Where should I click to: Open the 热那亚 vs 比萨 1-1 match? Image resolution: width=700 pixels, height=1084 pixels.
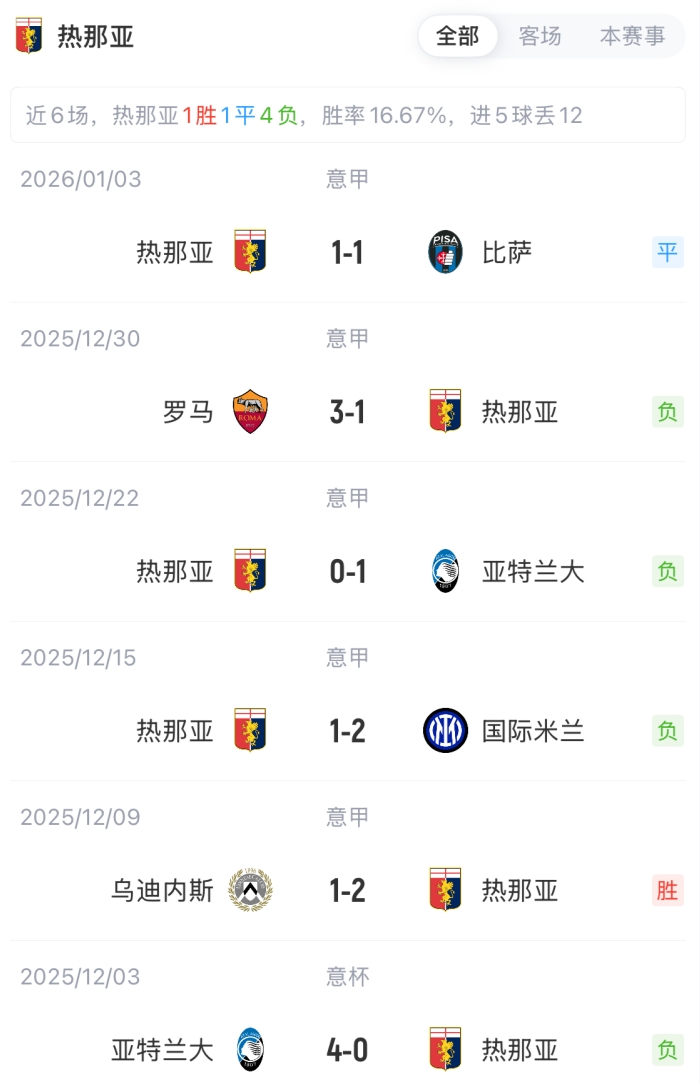347,252
